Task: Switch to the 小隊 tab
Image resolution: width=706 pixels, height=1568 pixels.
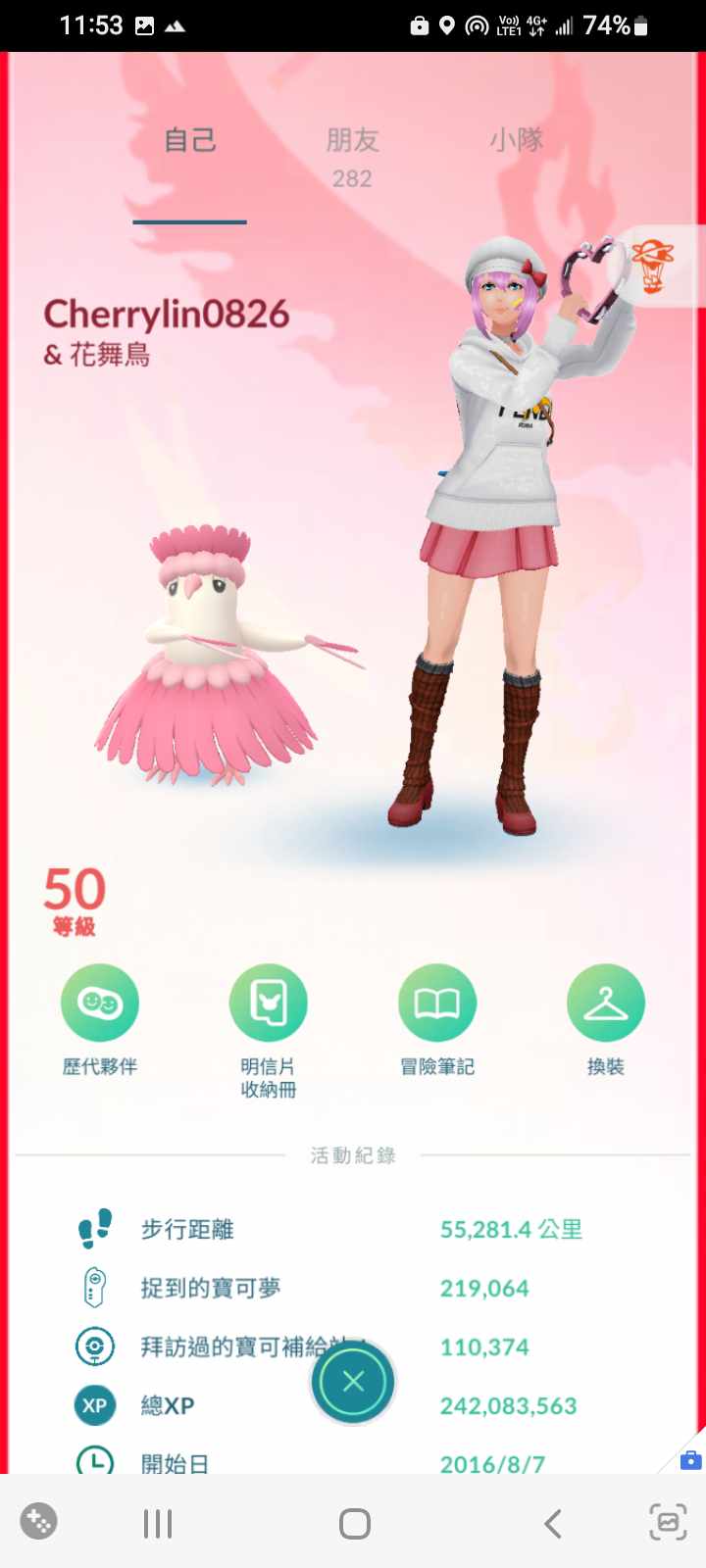Action: tap(516, 140)
